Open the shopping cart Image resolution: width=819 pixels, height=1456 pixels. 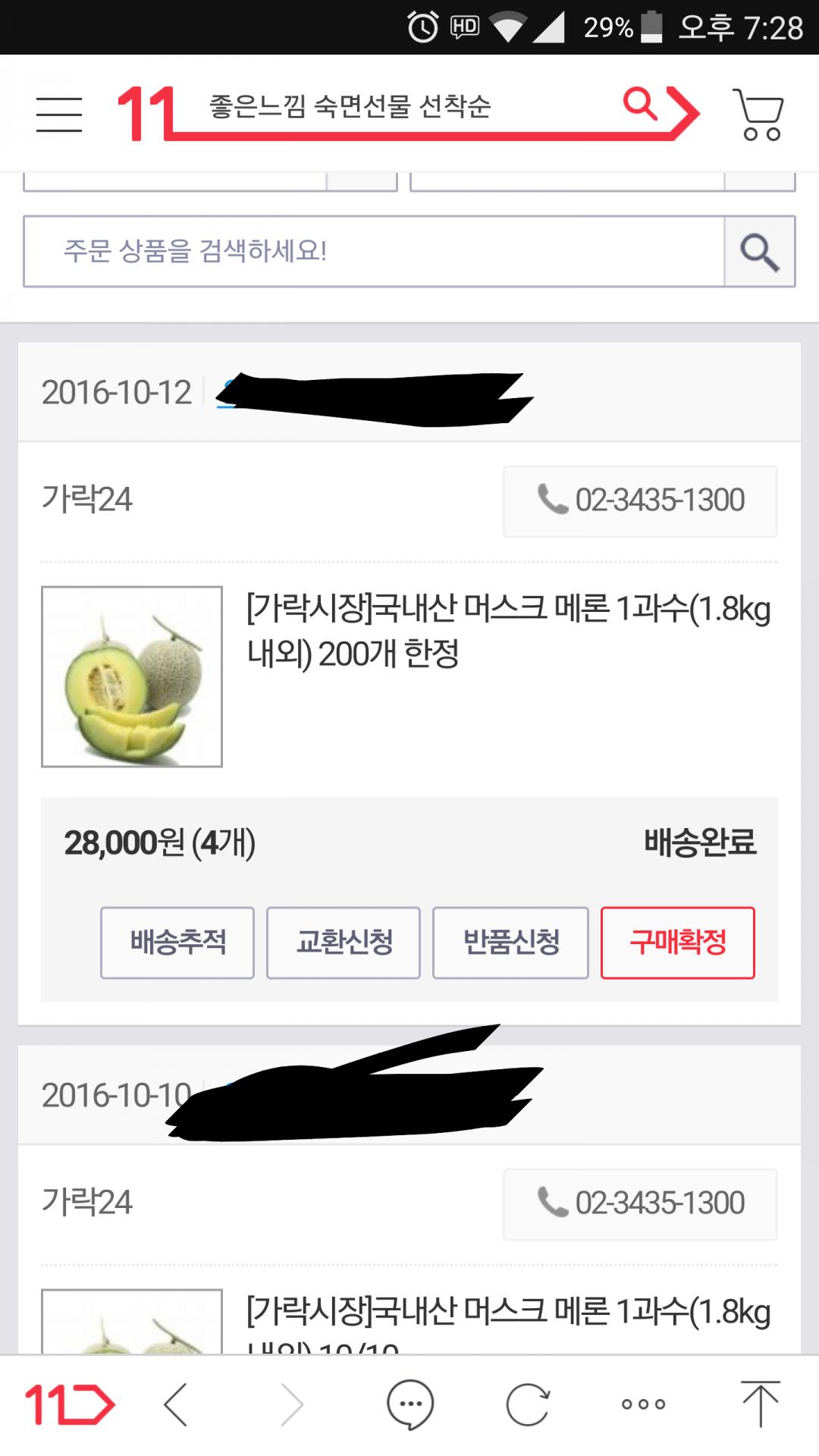(x=758, y=115)
